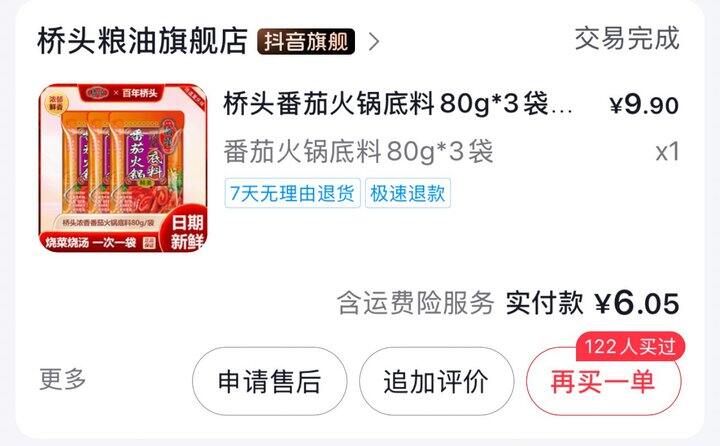Open the 更多 options

point(63,379)
